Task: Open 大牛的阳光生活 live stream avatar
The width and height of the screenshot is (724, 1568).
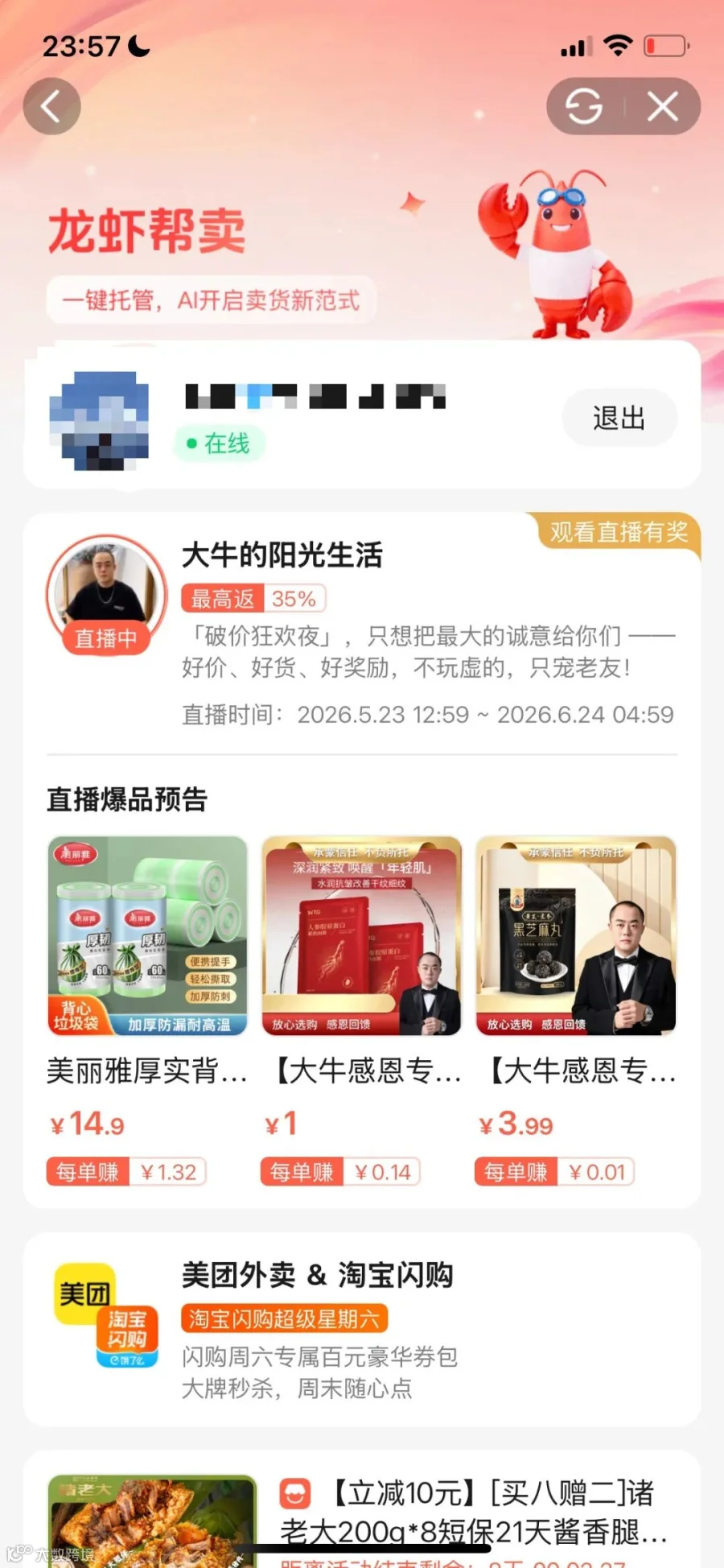Action: [106, 594]
